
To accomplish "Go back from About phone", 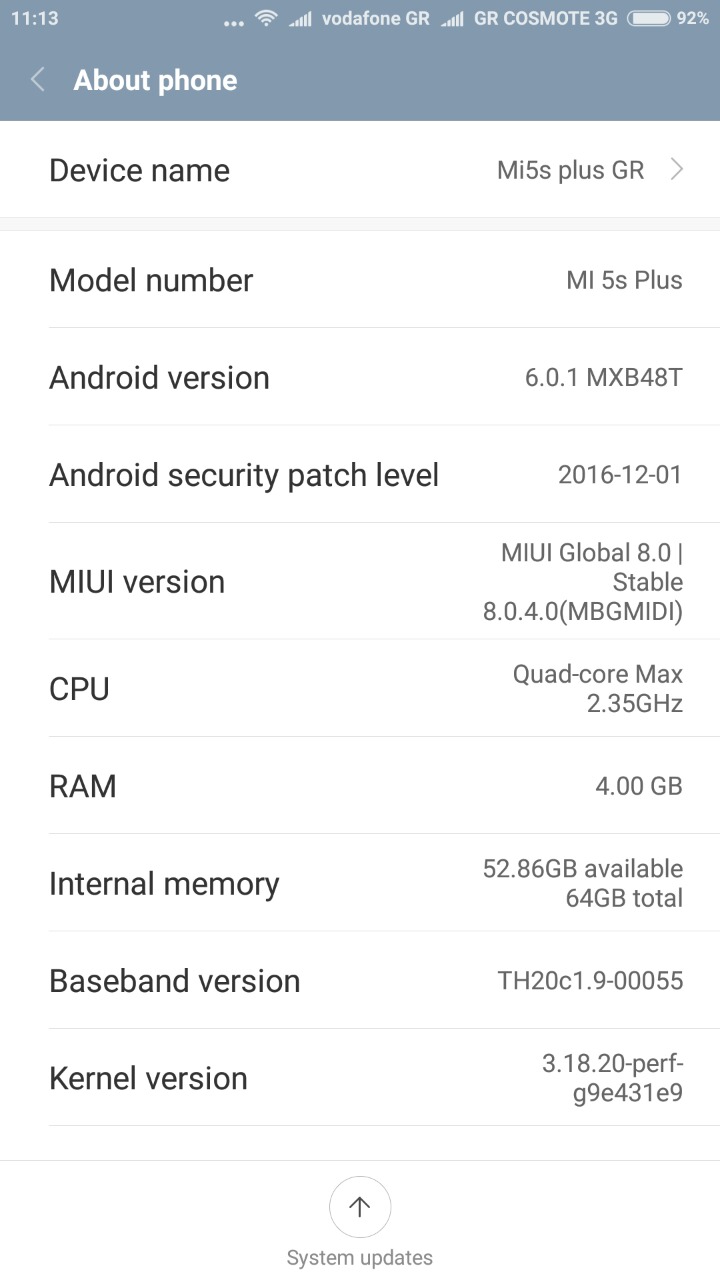I will point(38,80).
